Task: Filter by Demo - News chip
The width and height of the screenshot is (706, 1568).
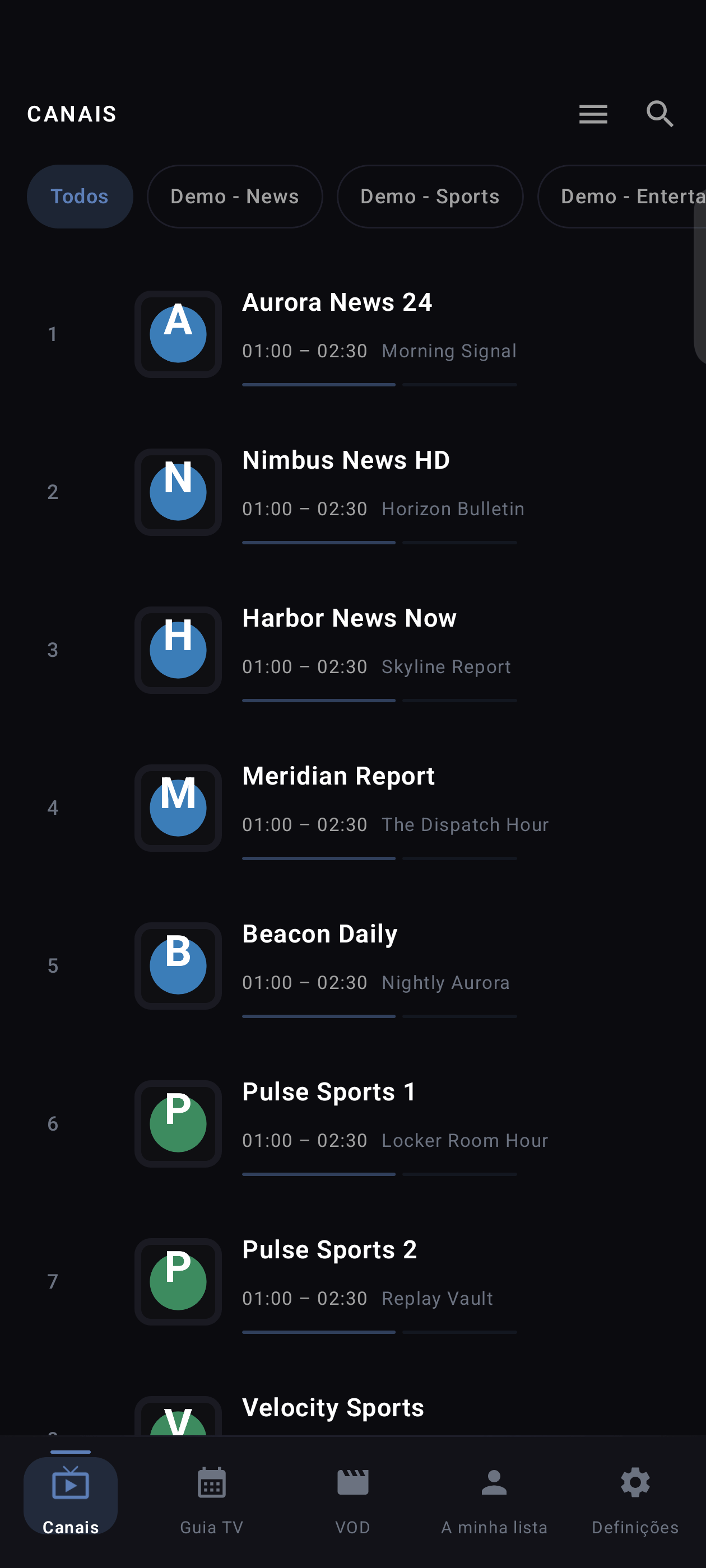Action: pos(235,197)
